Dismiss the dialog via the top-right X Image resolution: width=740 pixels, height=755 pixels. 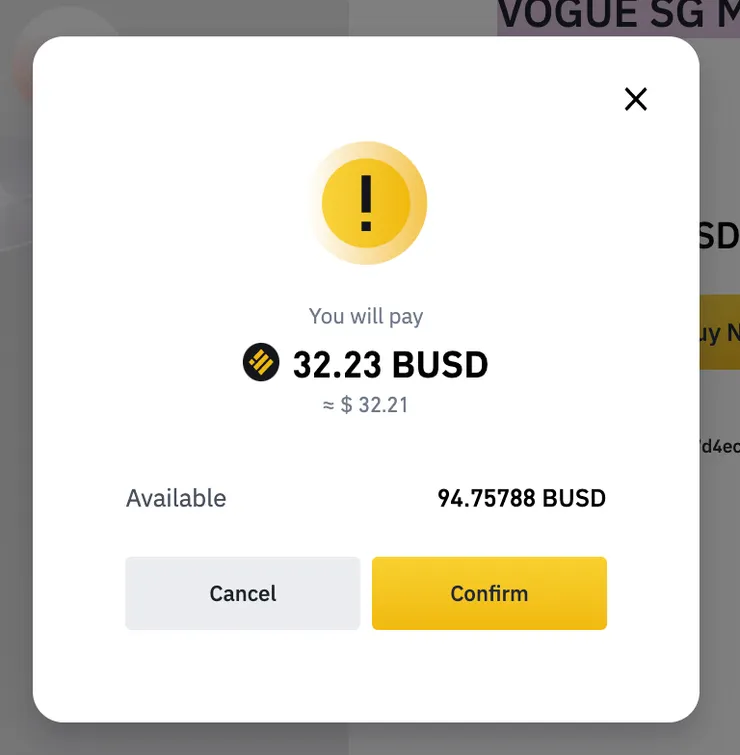tap(635, 99)
